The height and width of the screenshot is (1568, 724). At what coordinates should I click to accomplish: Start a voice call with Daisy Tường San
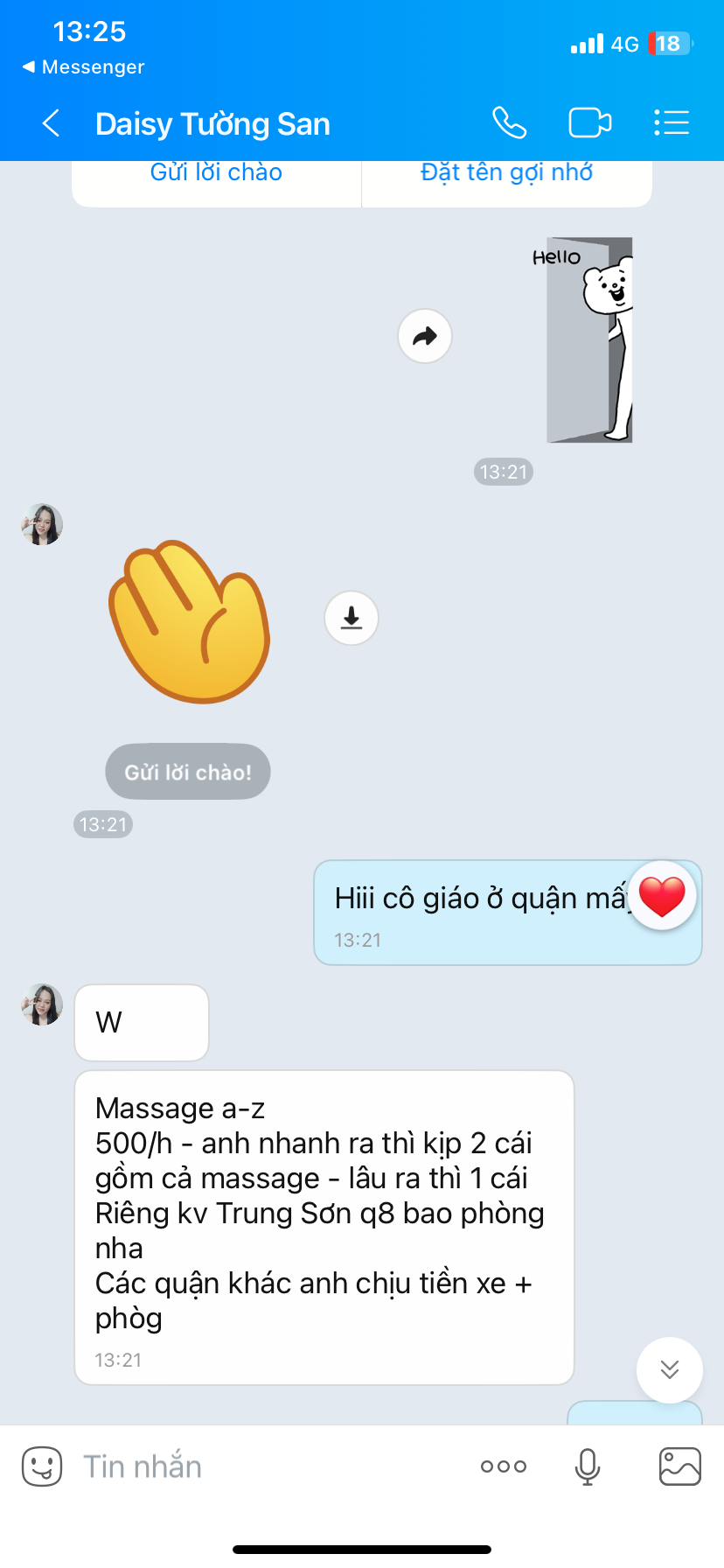[x=509, y=123]
